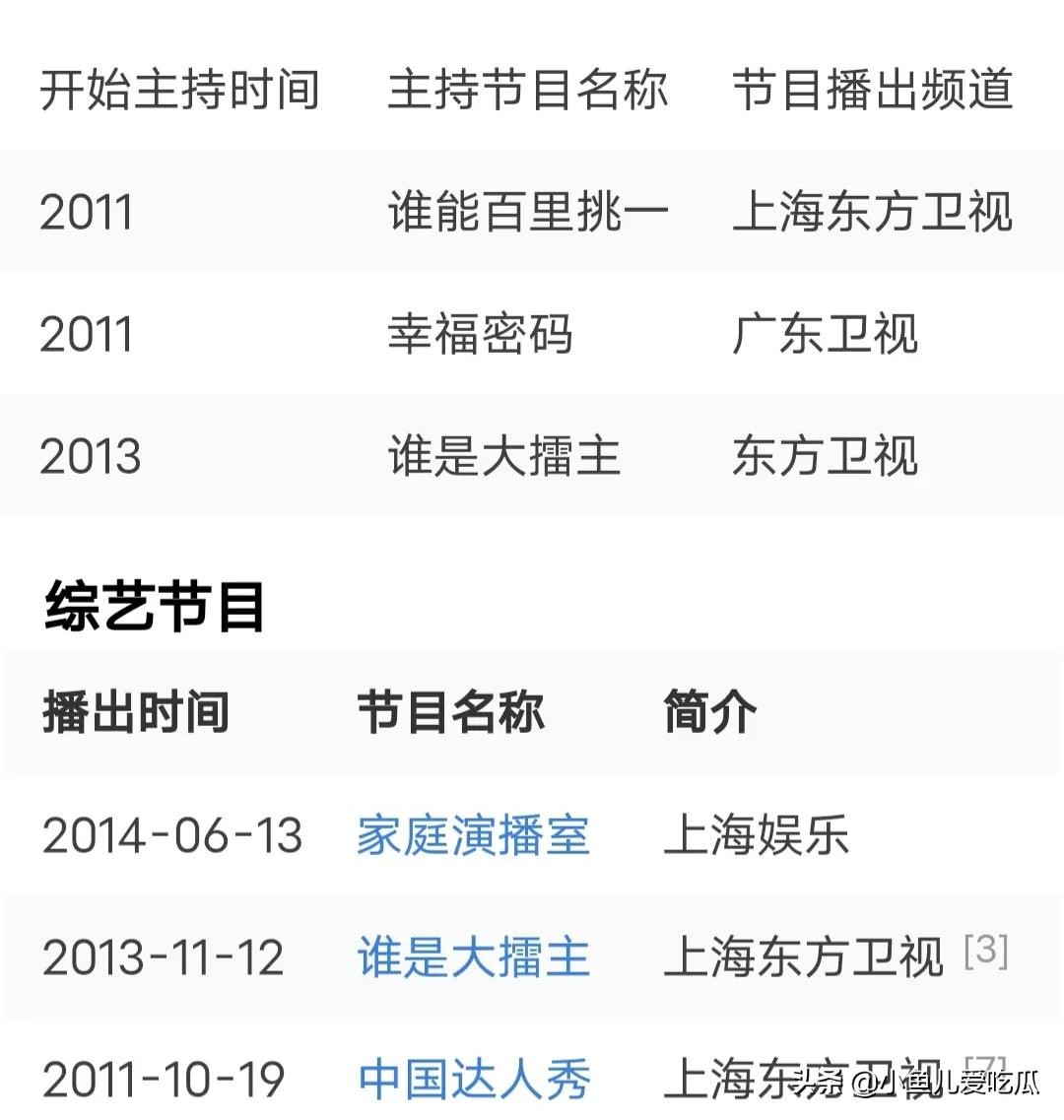Open reference [3] next to 上海东方卫视
The image size is (1064, 1120).
tap(985, 950)
